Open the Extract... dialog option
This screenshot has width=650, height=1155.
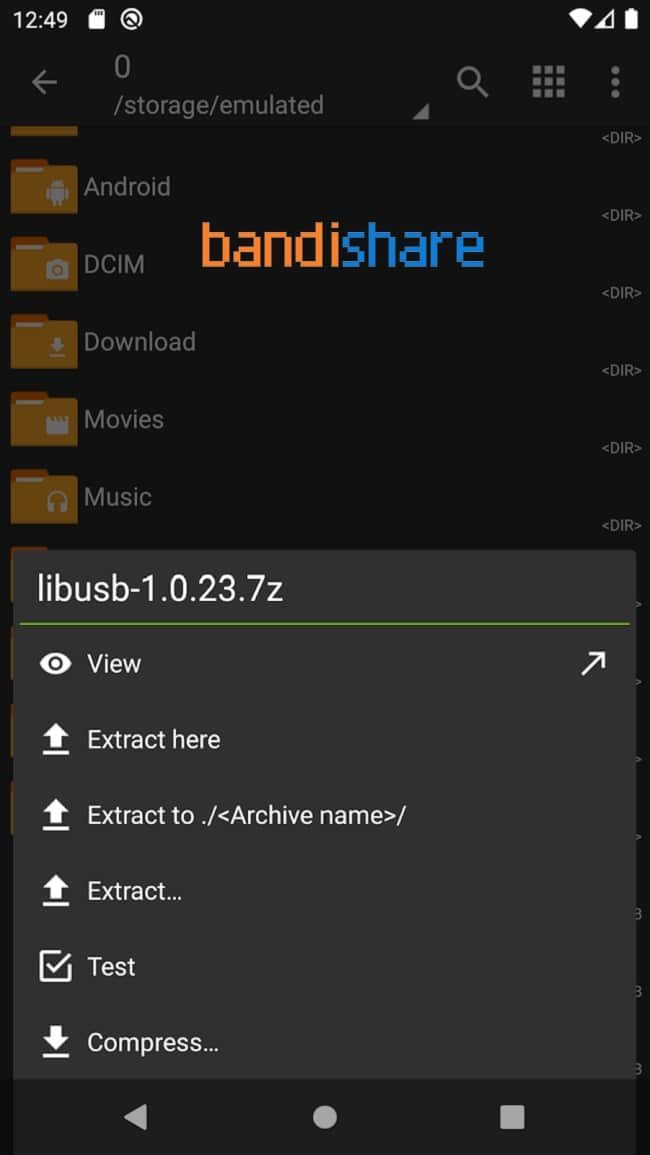[x=134, y=891]
